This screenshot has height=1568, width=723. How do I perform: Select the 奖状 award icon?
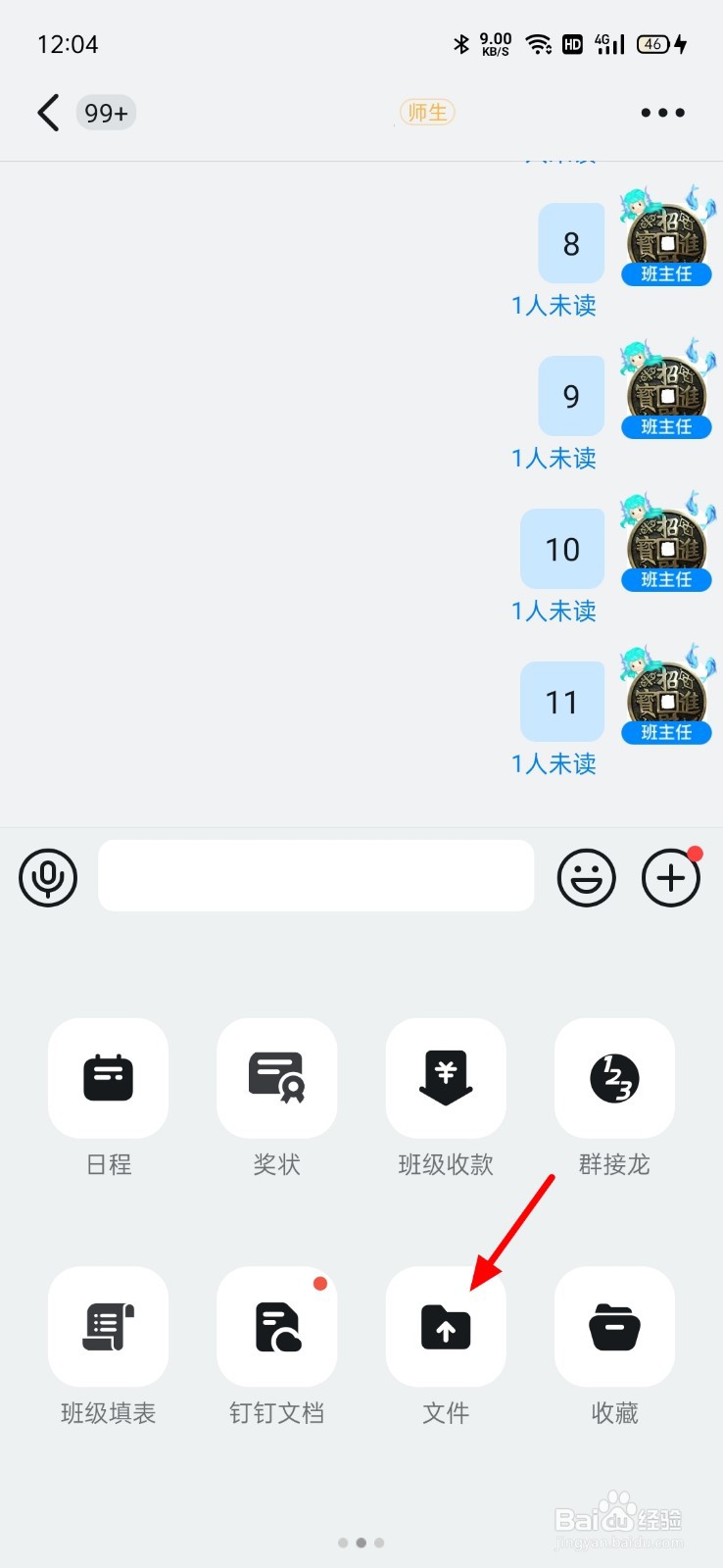[277, 1078]
